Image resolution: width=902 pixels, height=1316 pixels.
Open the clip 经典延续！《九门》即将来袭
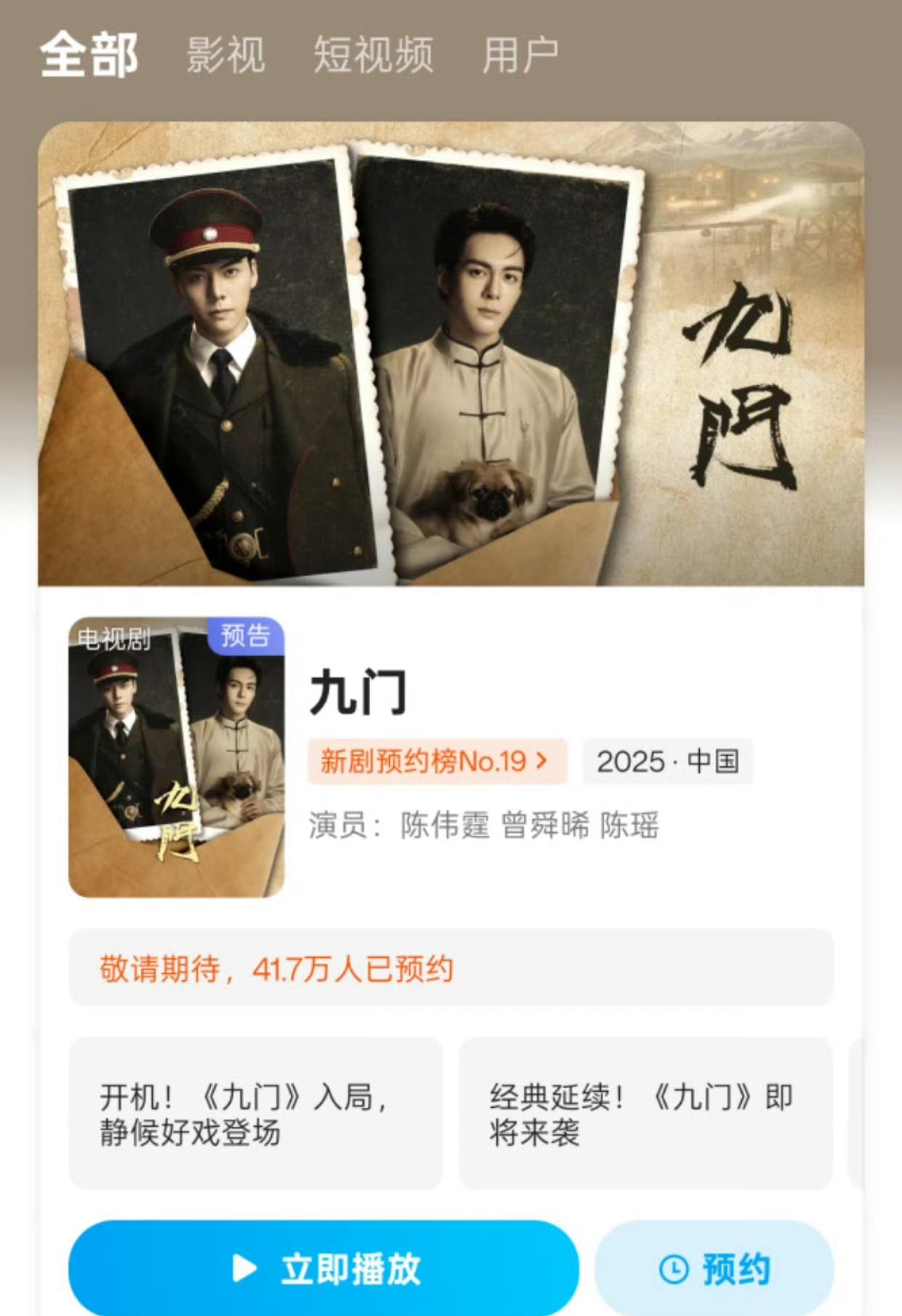[x=644, y=1114]
